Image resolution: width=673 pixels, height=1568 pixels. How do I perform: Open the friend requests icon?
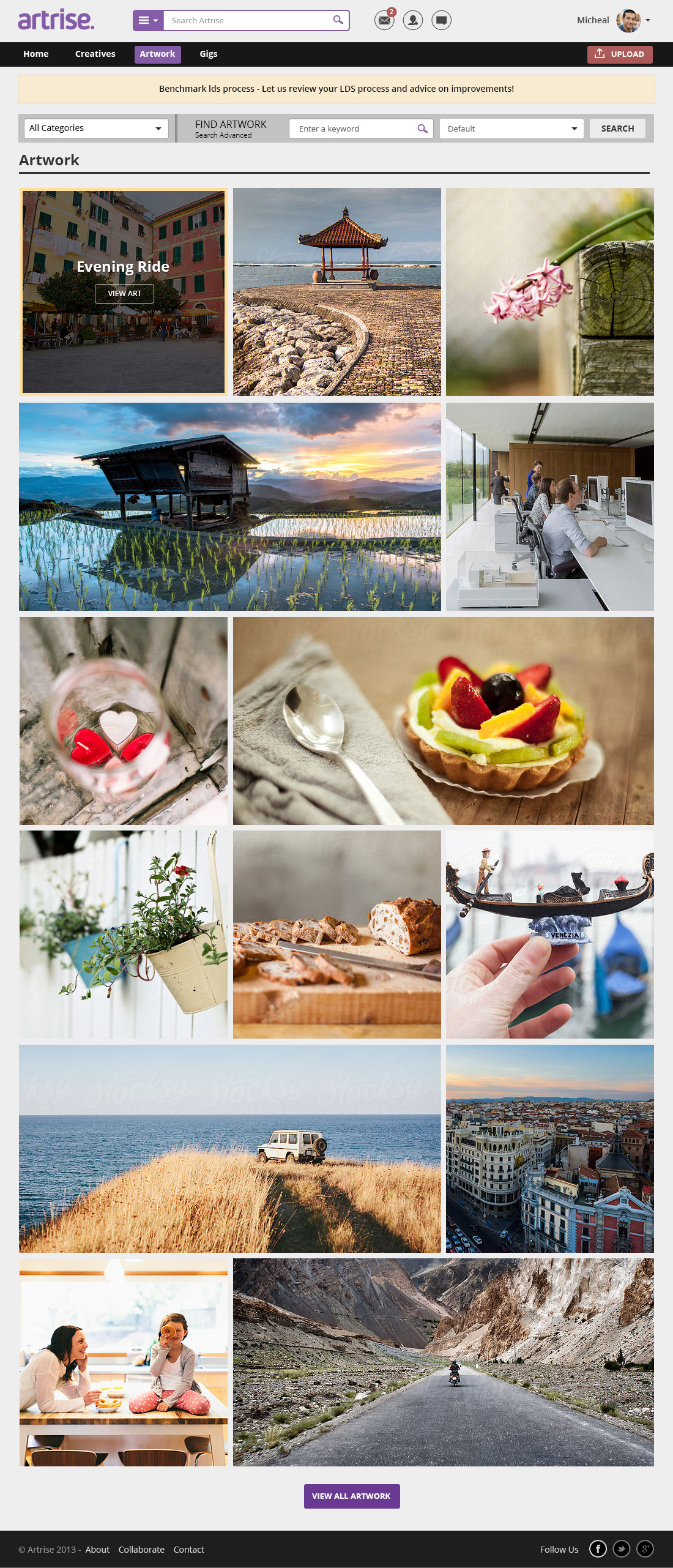pos(413,21)
